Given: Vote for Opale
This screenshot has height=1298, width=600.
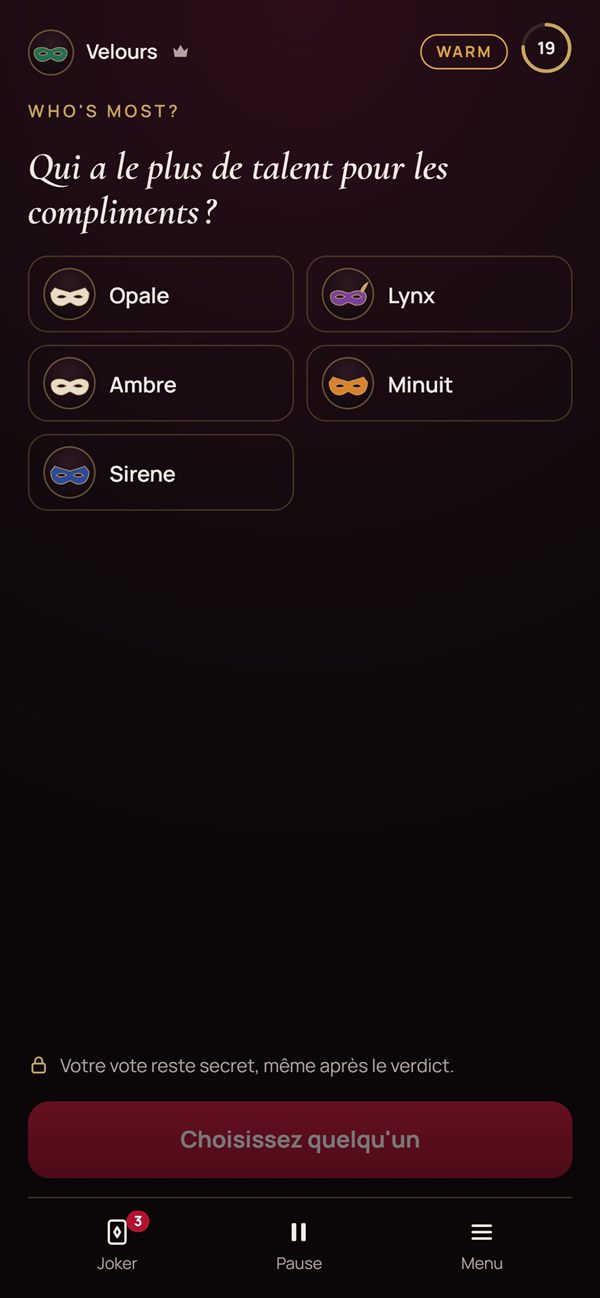Looking at the screenshot, I should [161, 294].
